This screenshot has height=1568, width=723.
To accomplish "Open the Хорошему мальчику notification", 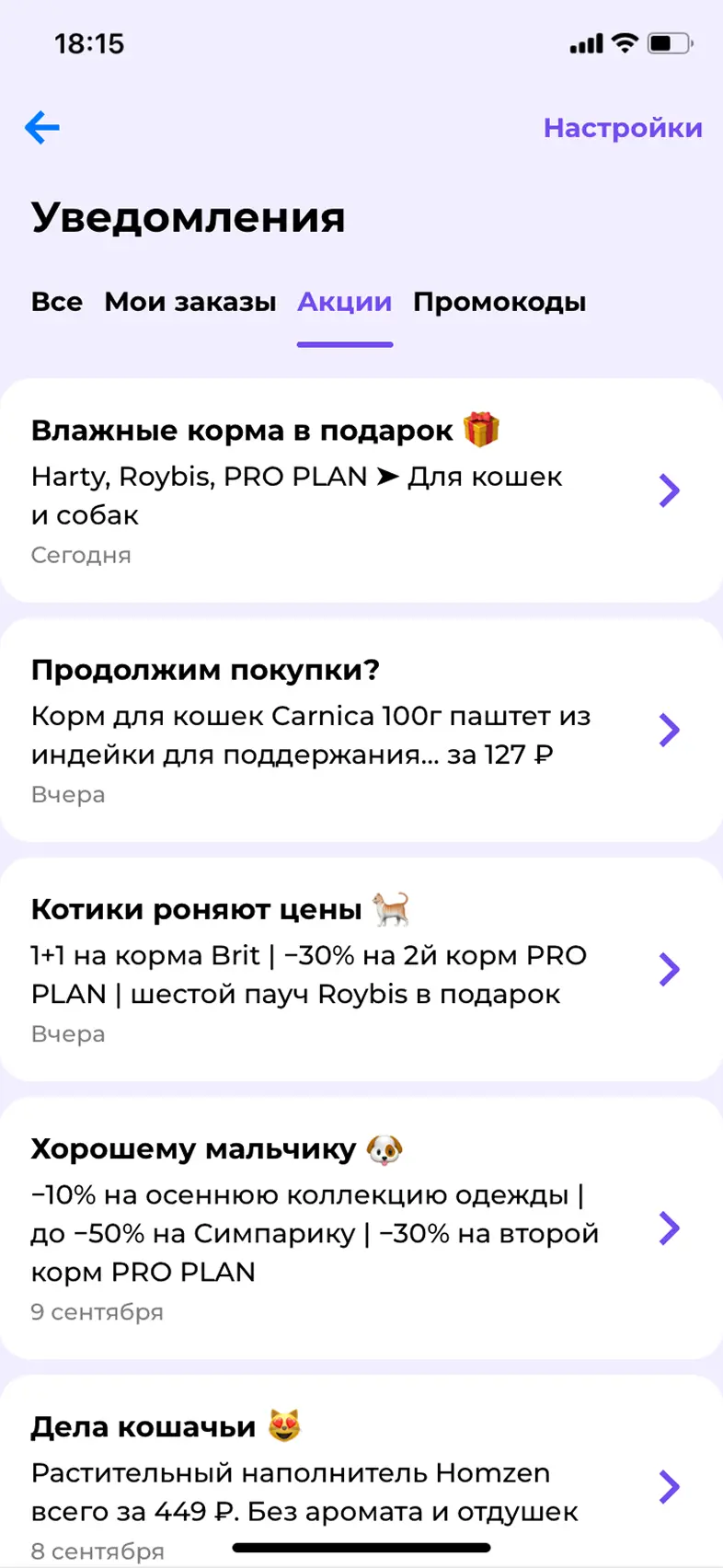I will [361, 1228].
